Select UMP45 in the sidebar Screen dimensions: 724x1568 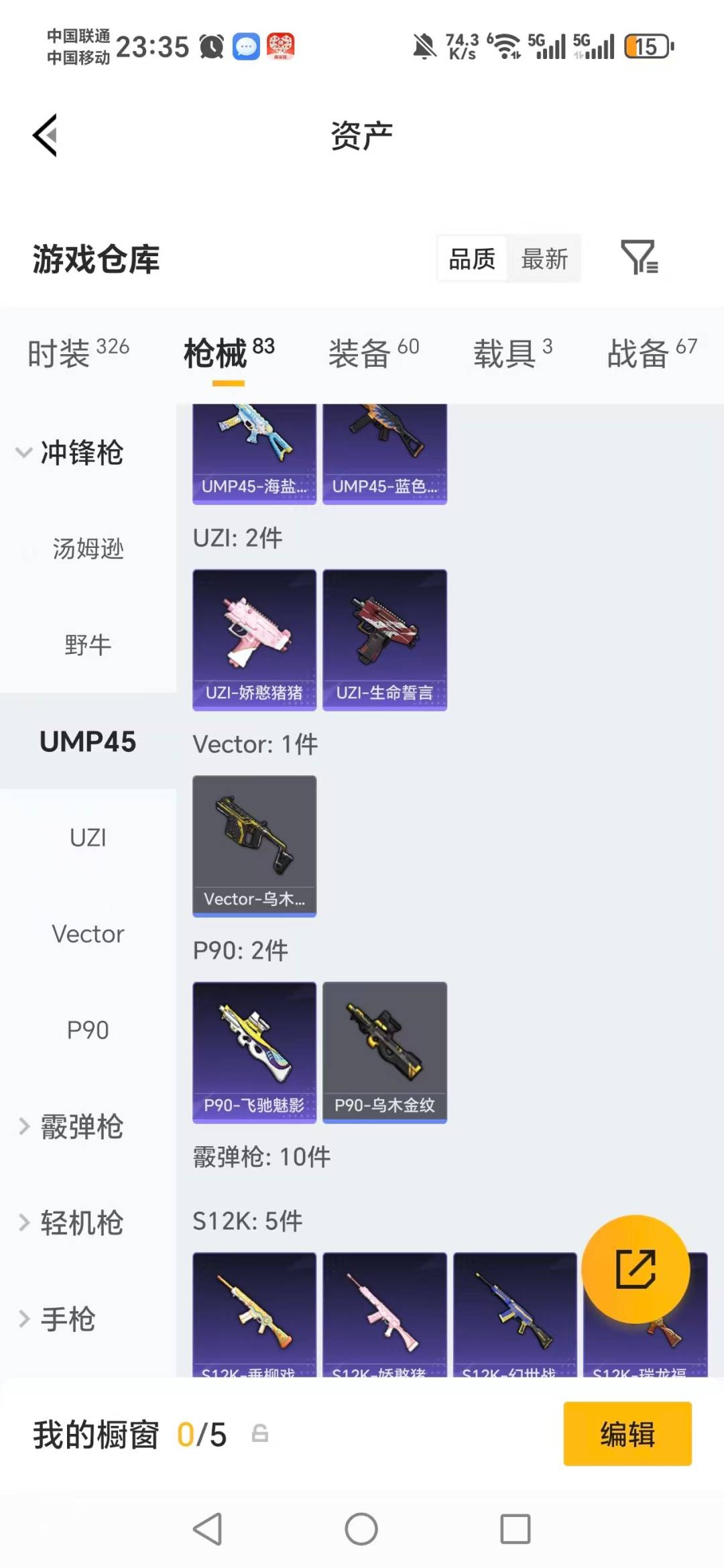pyautogui.click(x=88, y=742)
